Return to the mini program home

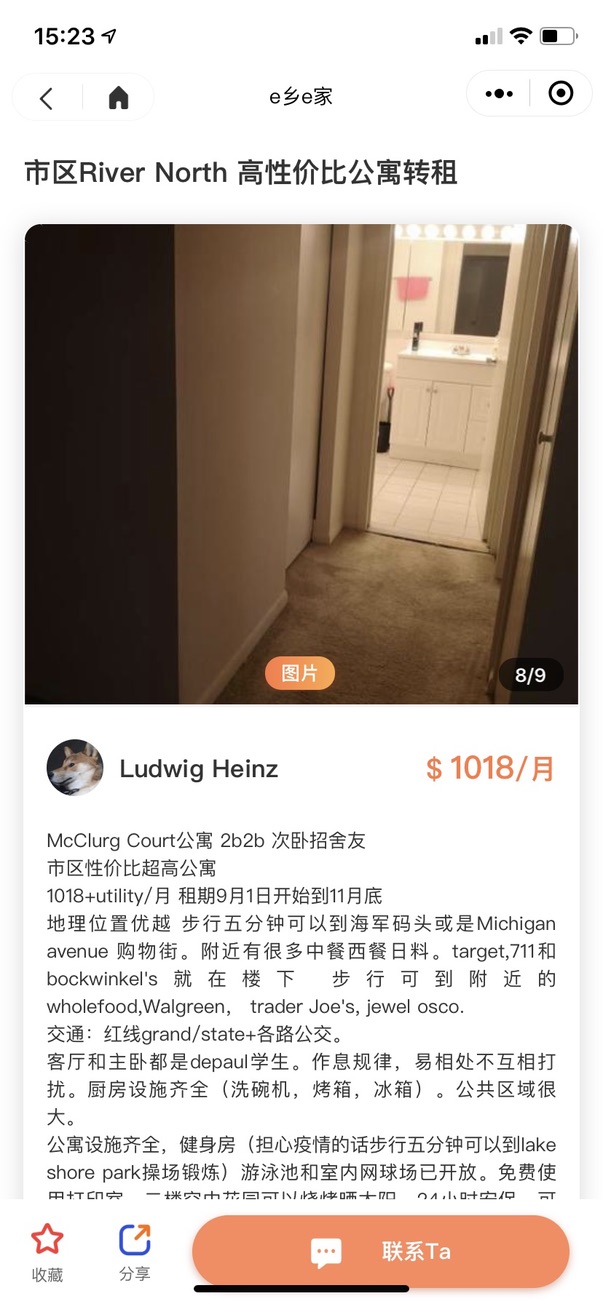tap(119, 97)
